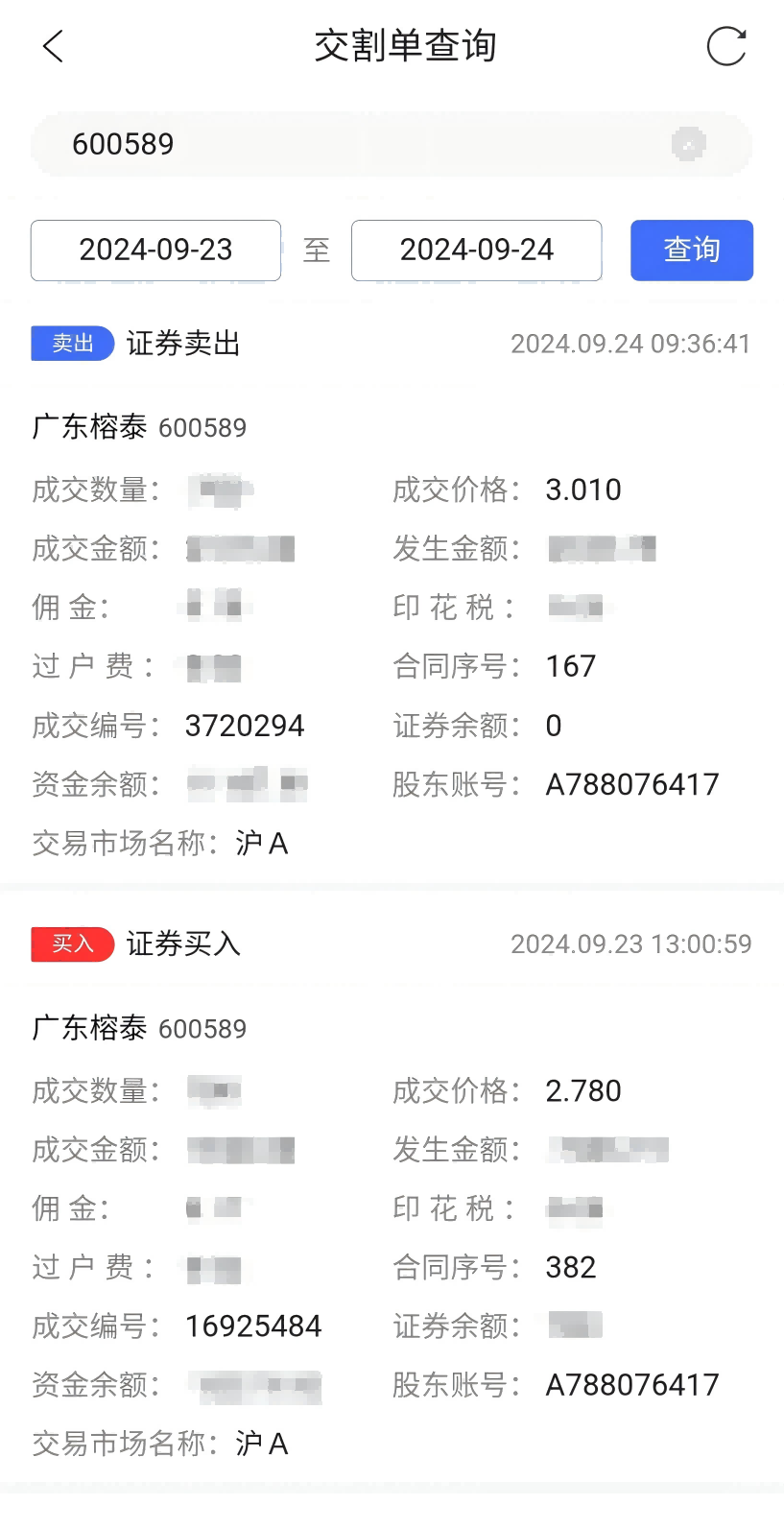Change end date 2024-09-24
Viewport: 784px width, 1529px height.
point(476,251)
